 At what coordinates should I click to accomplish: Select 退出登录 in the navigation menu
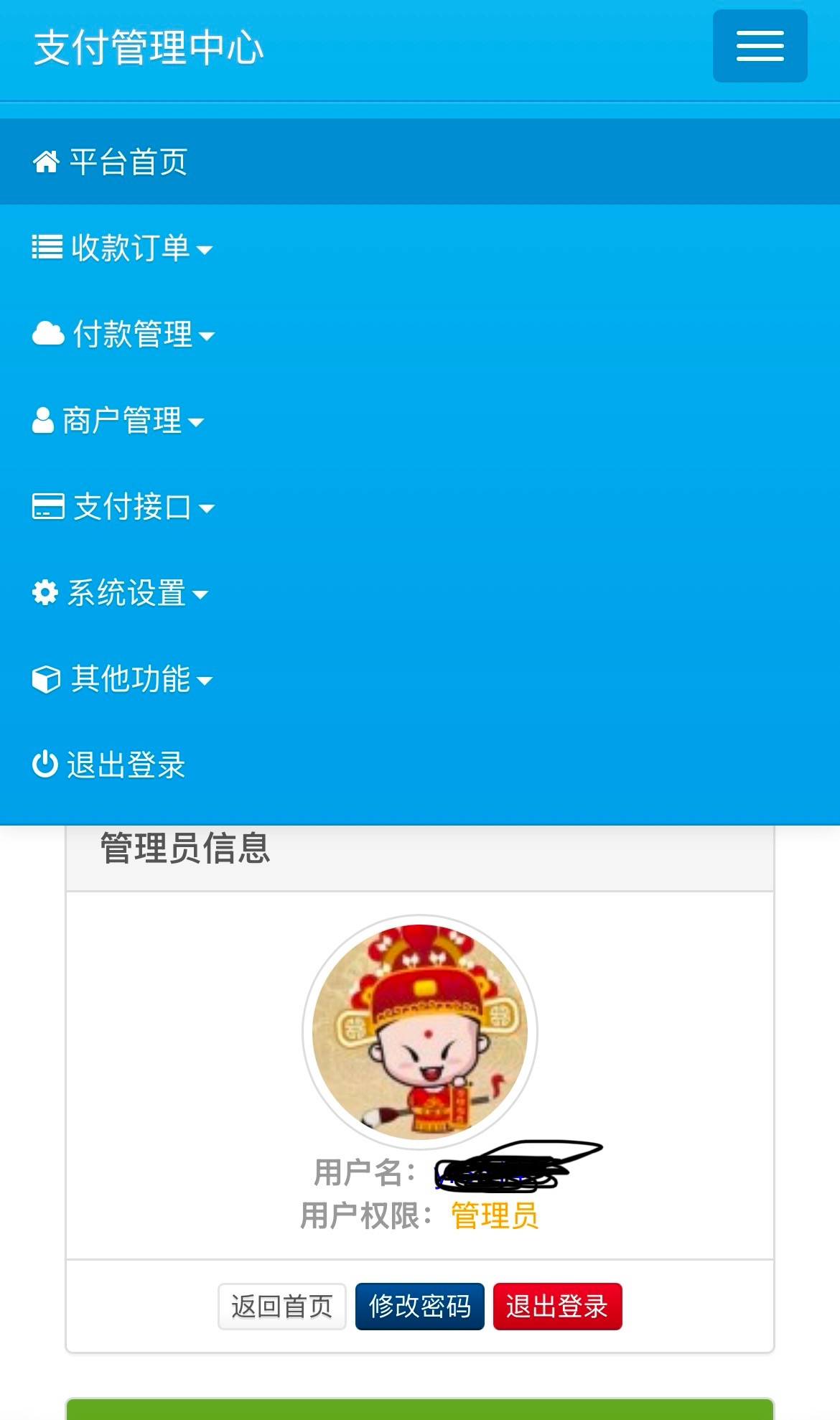[x=109, y=765]
